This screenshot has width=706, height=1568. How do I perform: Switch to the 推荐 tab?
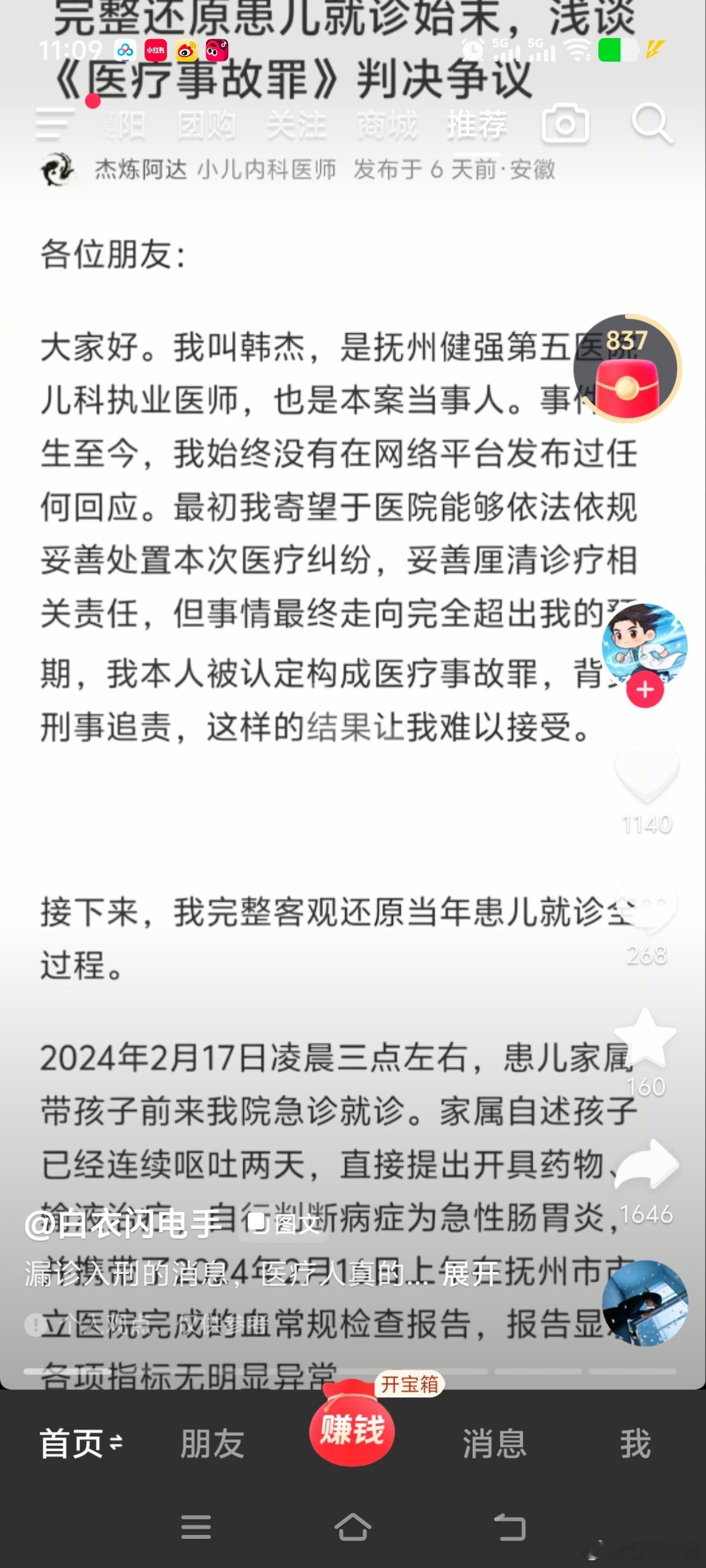click(476, 125)
